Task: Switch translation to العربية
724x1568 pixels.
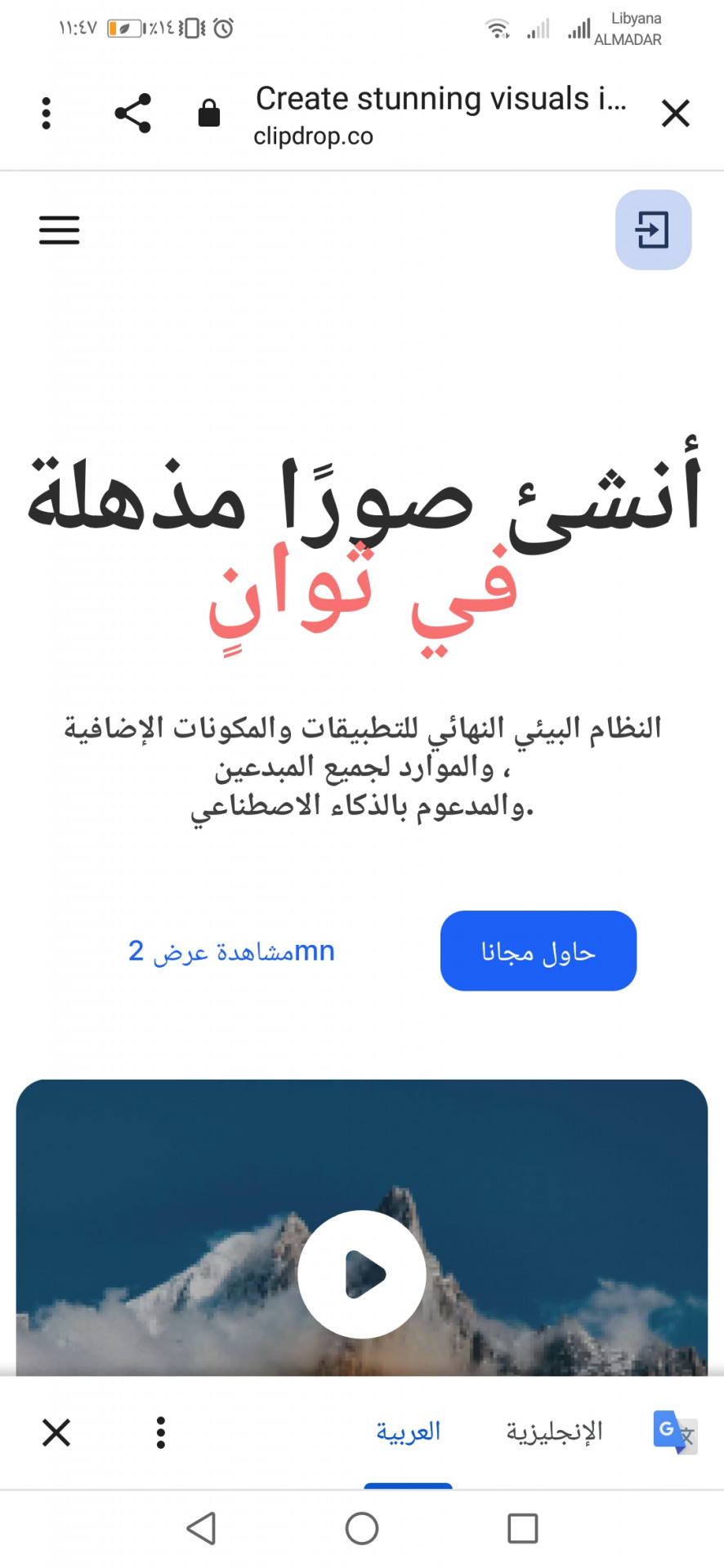Action: 408,1432
